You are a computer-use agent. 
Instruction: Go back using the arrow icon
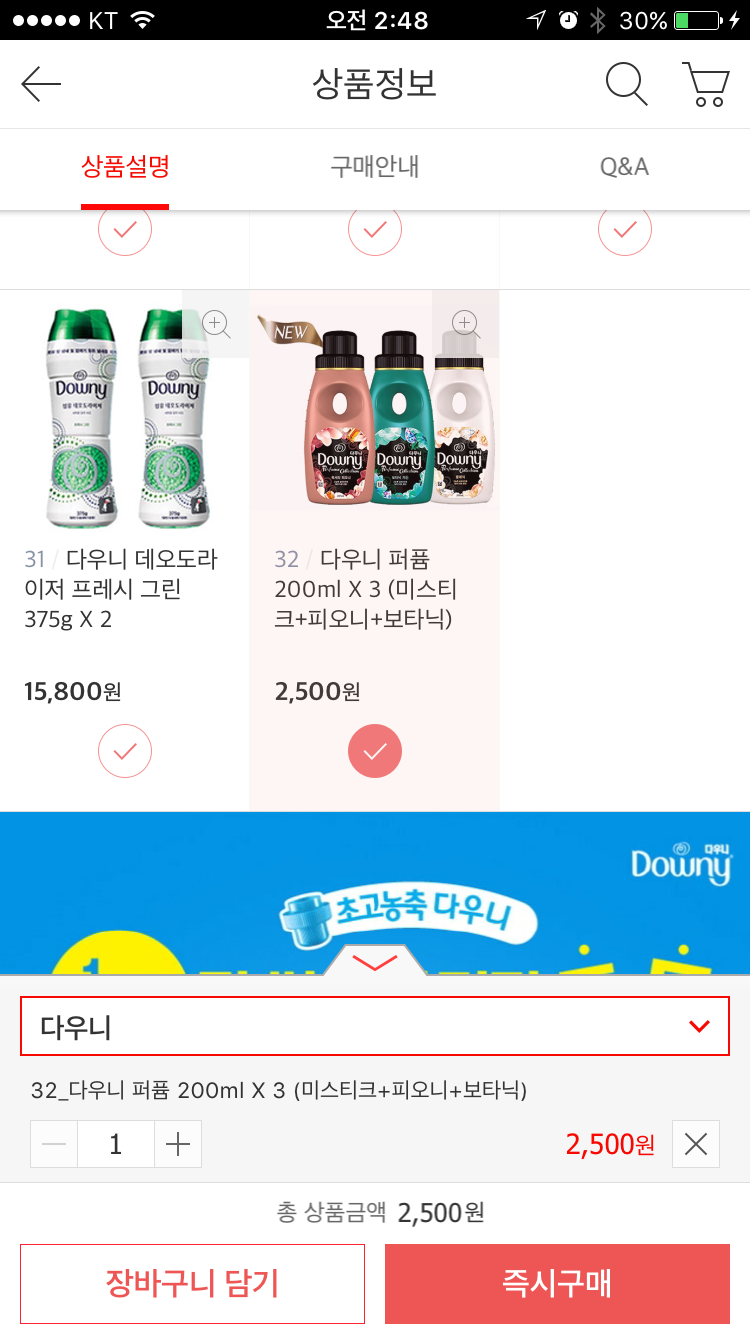pyautogui.click(x=41, y=85)
